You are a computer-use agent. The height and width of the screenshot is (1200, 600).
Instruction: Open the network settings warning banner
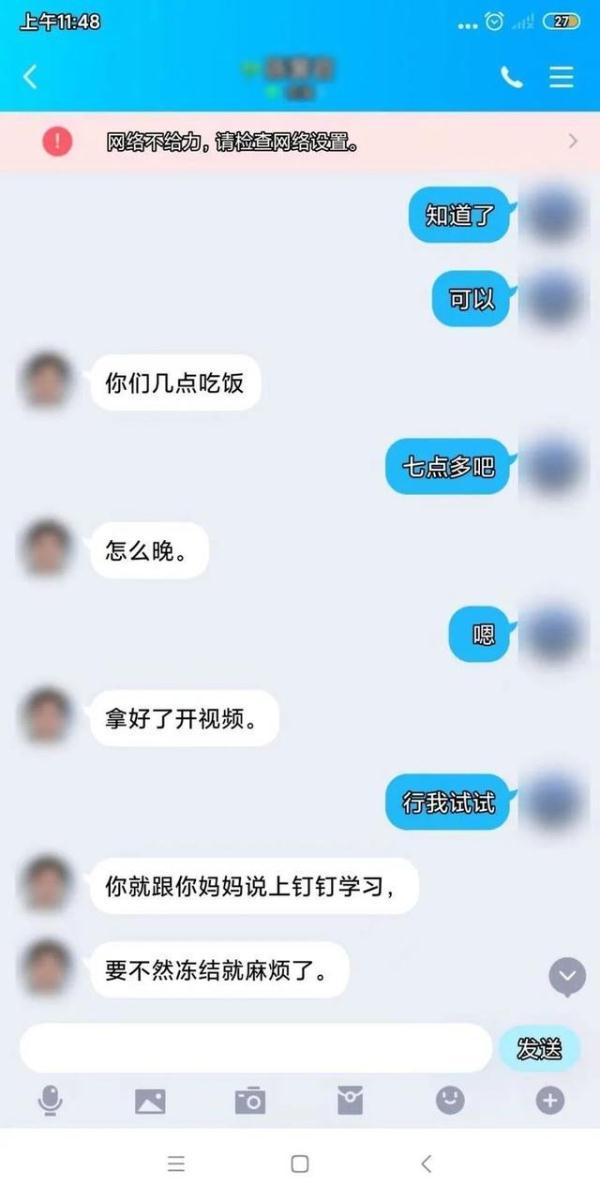click(300, 141)
